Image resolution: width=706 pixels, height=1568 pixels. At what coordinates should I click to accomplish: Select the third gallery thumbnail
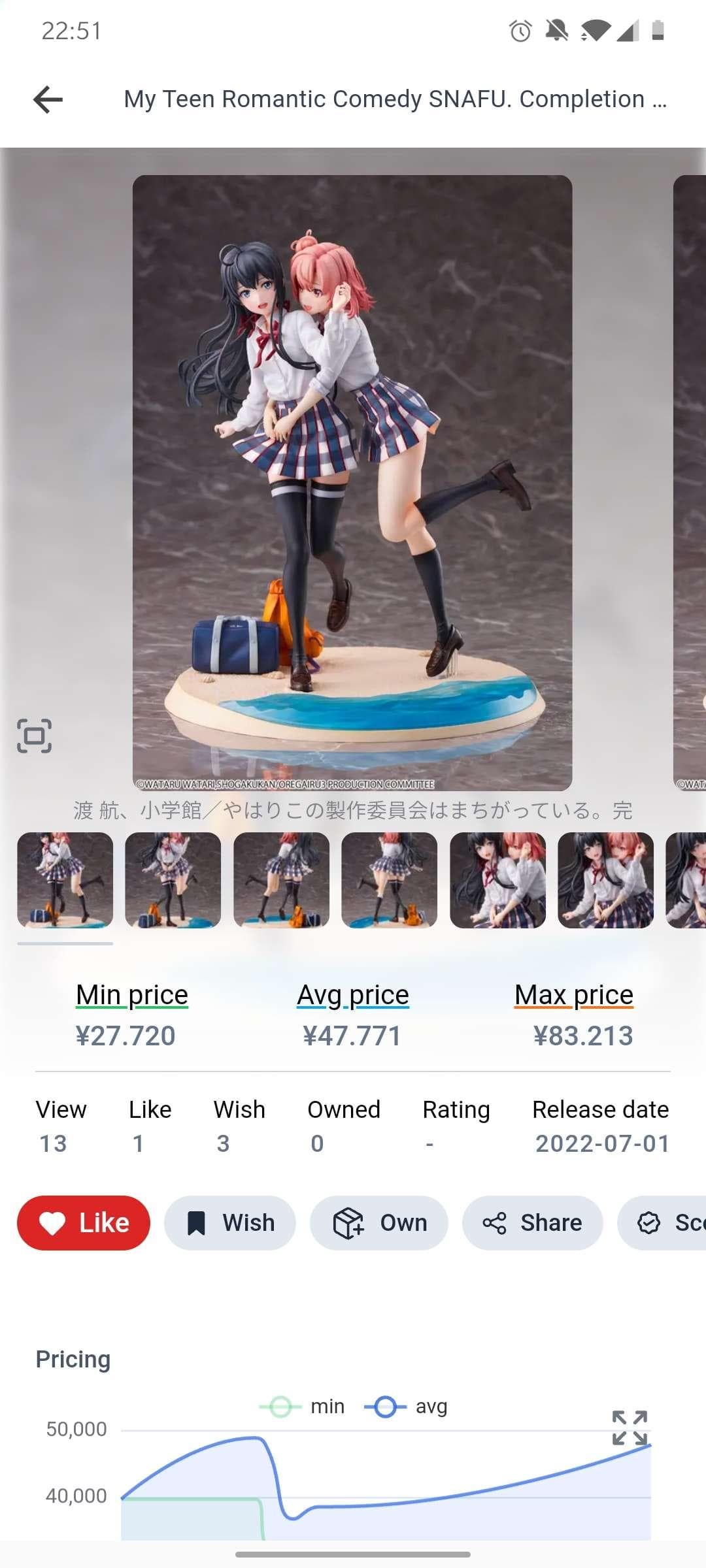coord(281,880)
